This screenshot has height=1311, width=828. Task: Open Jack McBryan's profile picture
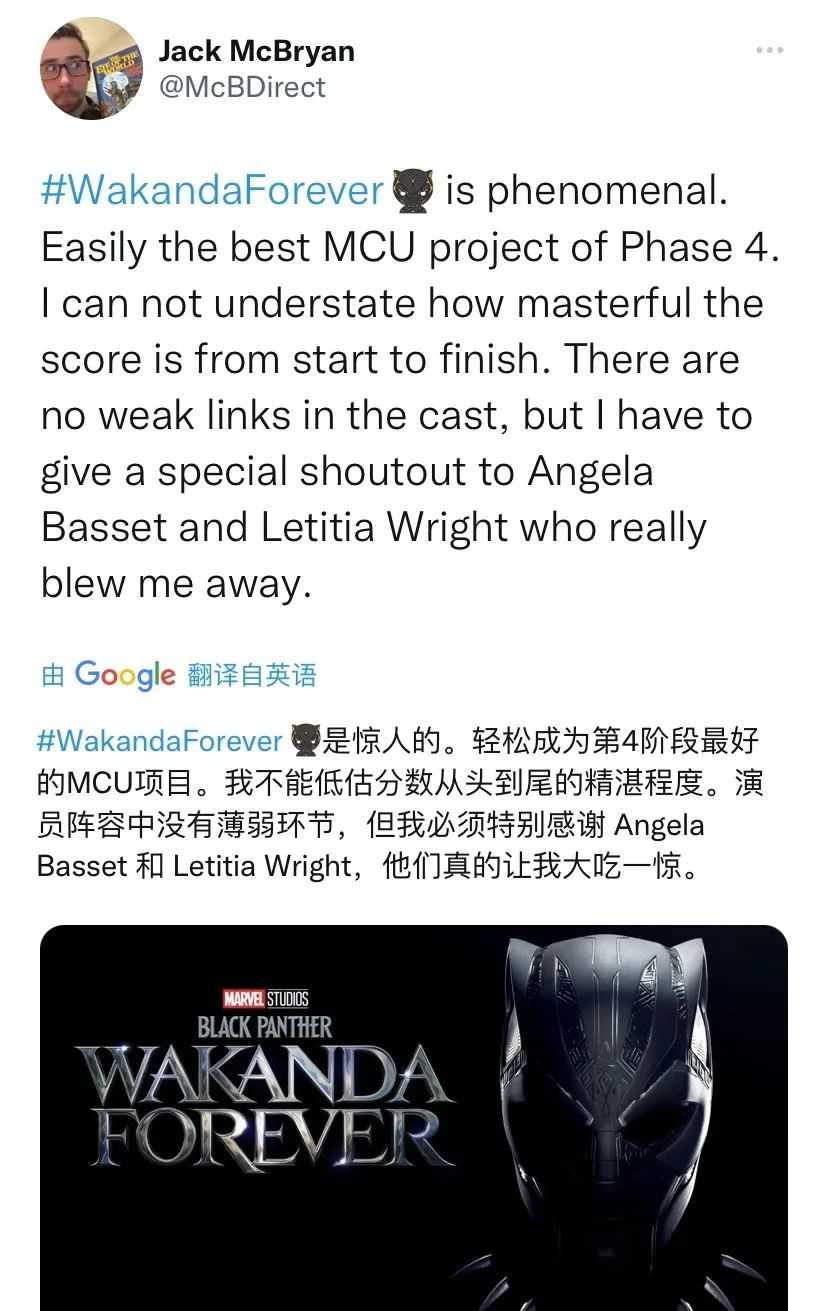[x=92, y=68]
